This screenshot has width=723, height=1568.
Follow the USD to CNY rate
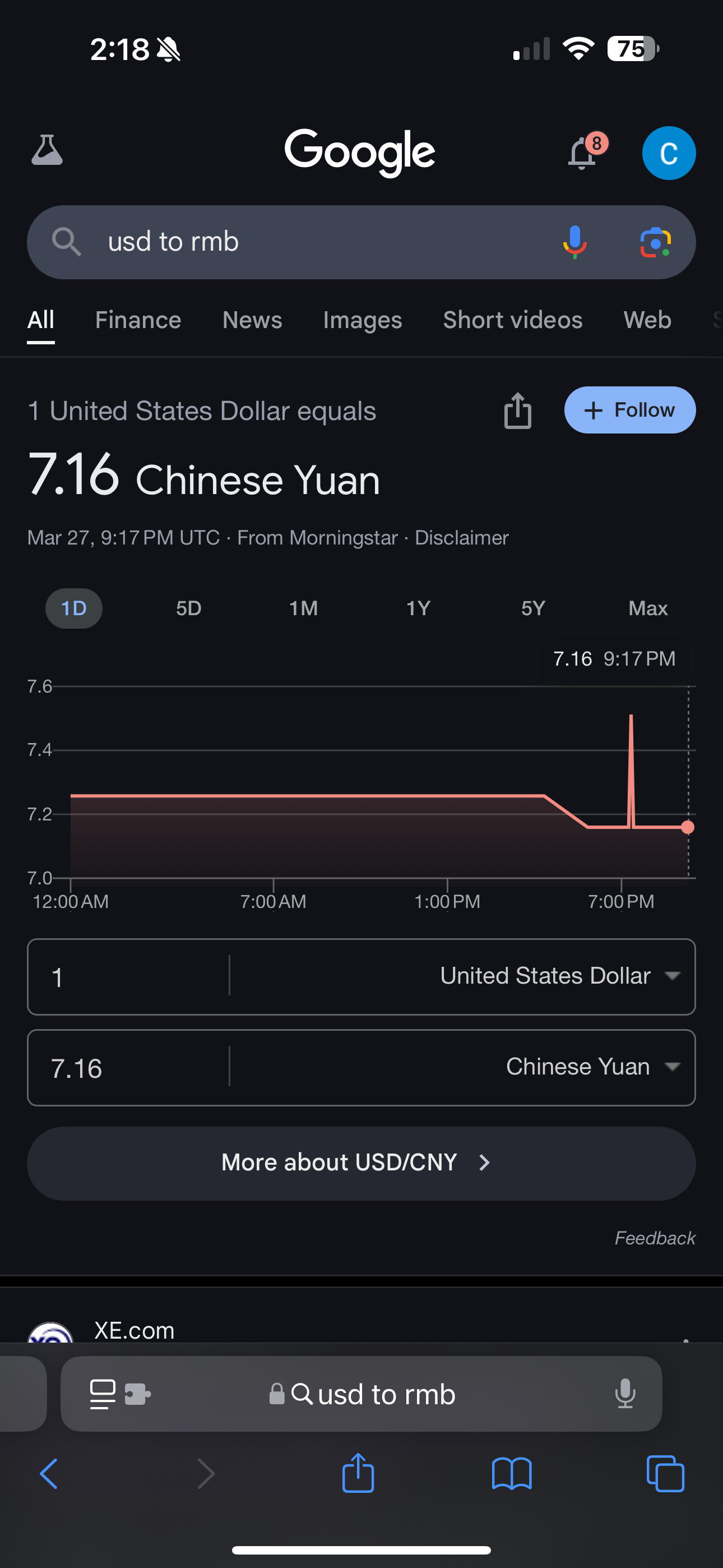click(x=629, y=411)
